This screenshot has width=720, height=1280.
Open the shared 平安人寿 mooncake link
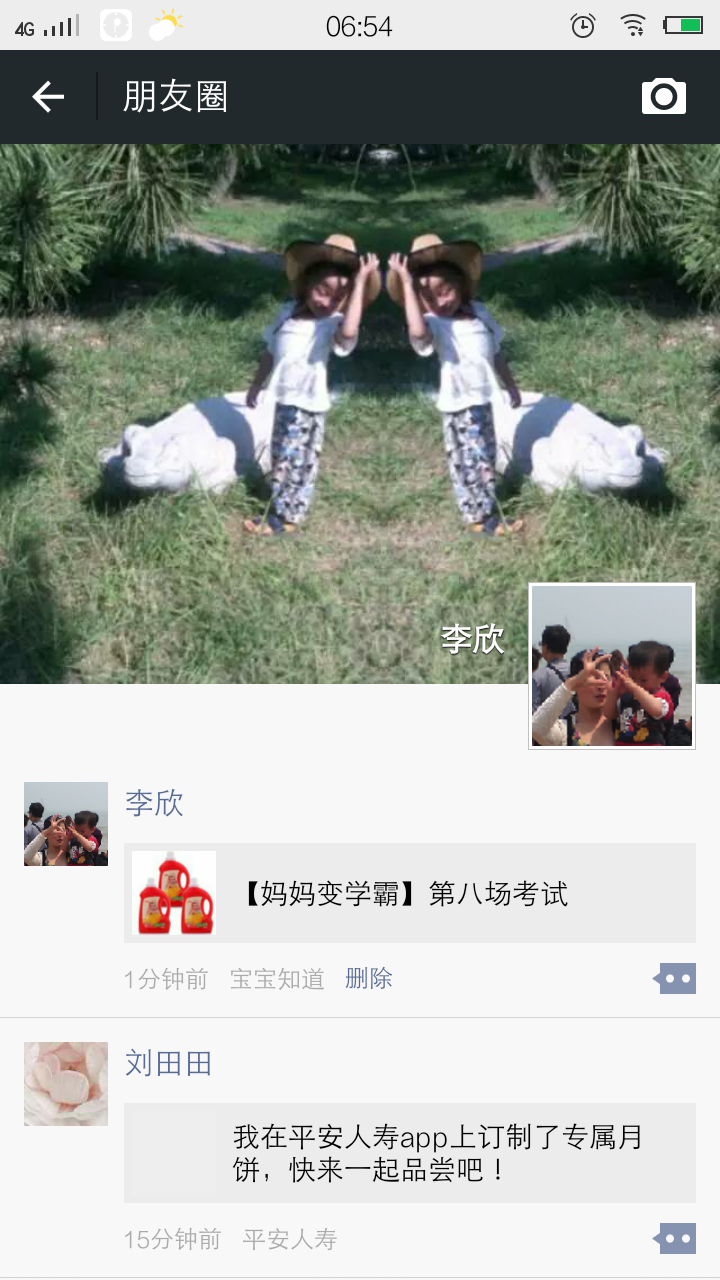click(x=410, y=1153)
